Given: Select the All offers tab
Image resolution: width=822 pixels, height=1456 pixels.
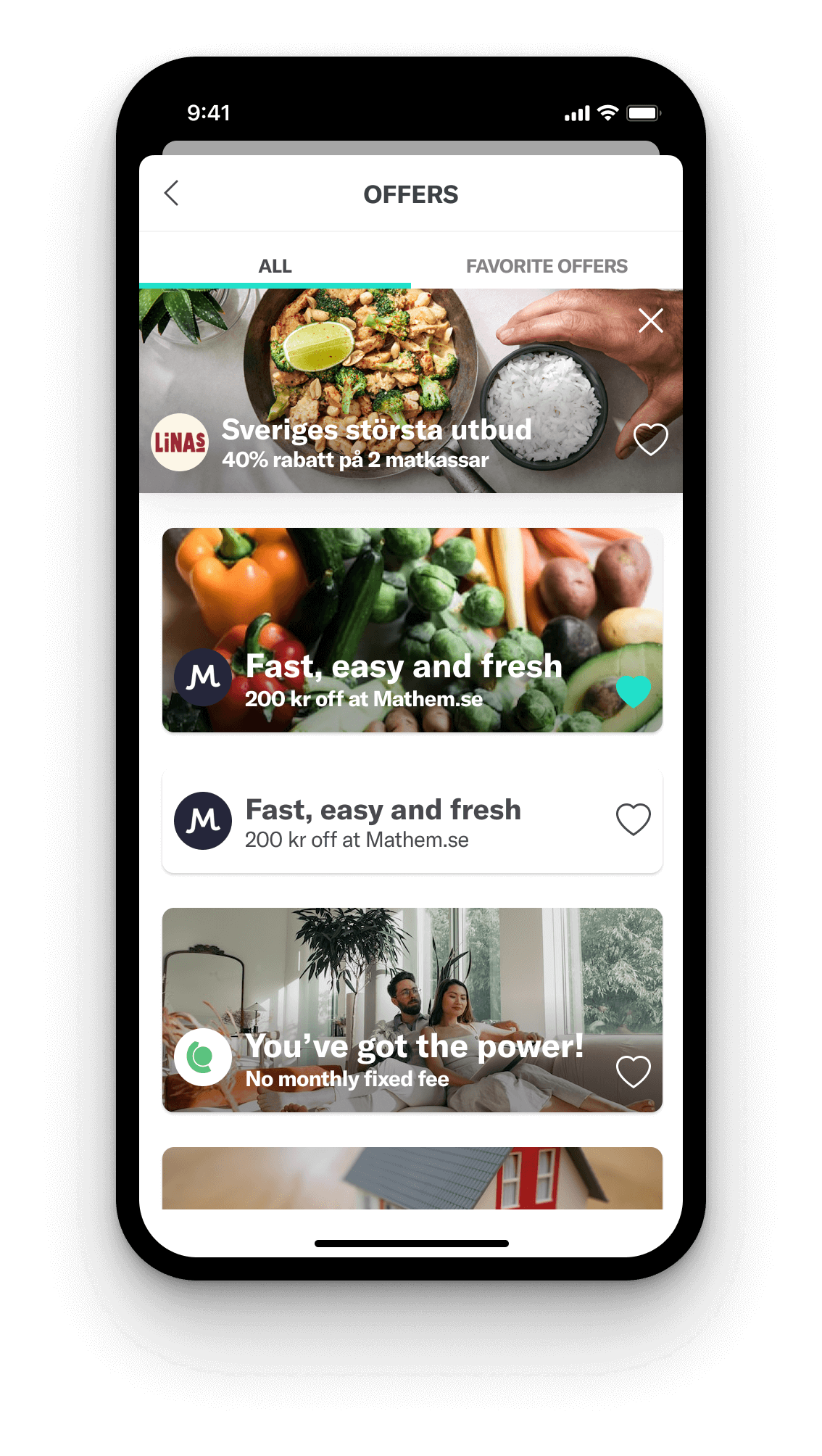Looking at the screenshot, I should (x=275, y=266).
